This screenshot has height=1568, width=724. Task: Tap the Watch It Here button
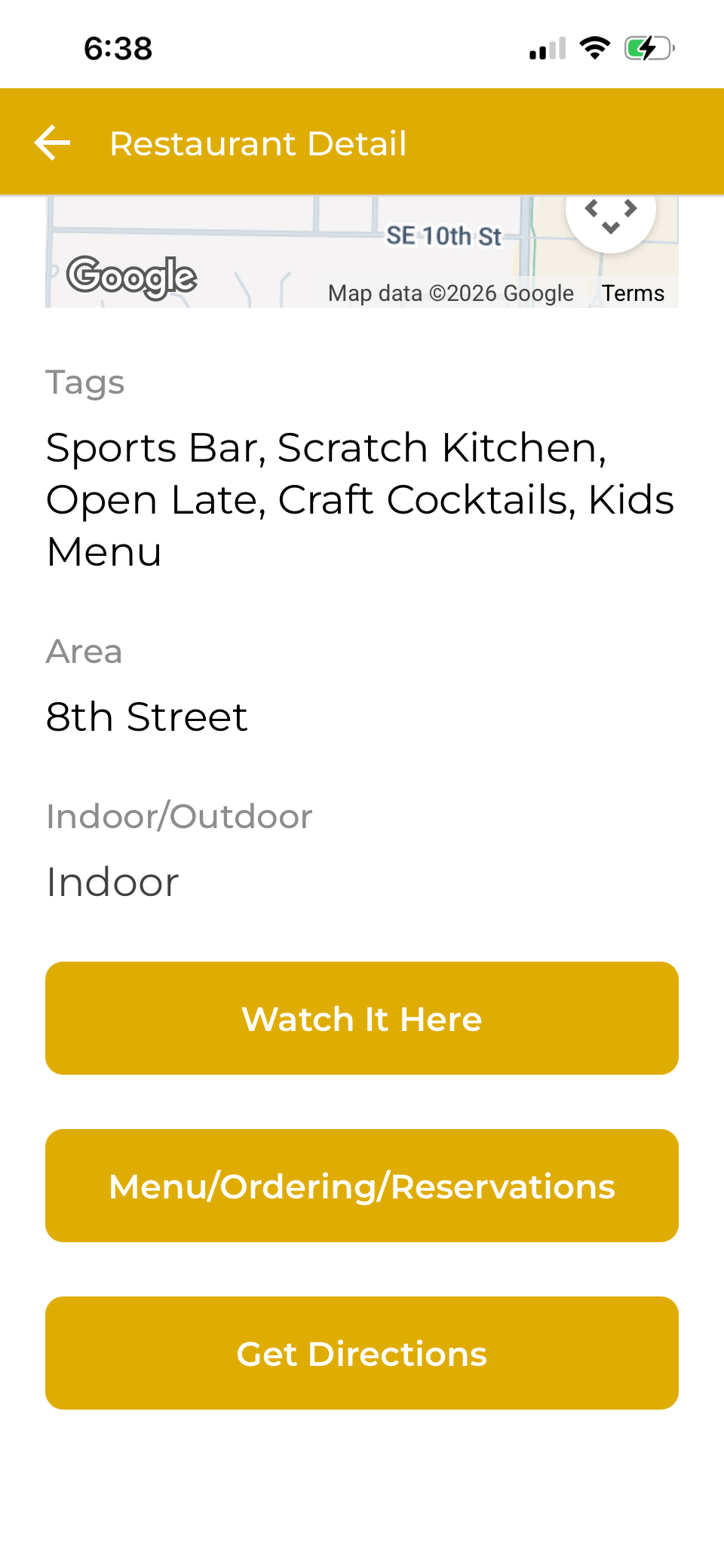click(x=362, y=1018)
